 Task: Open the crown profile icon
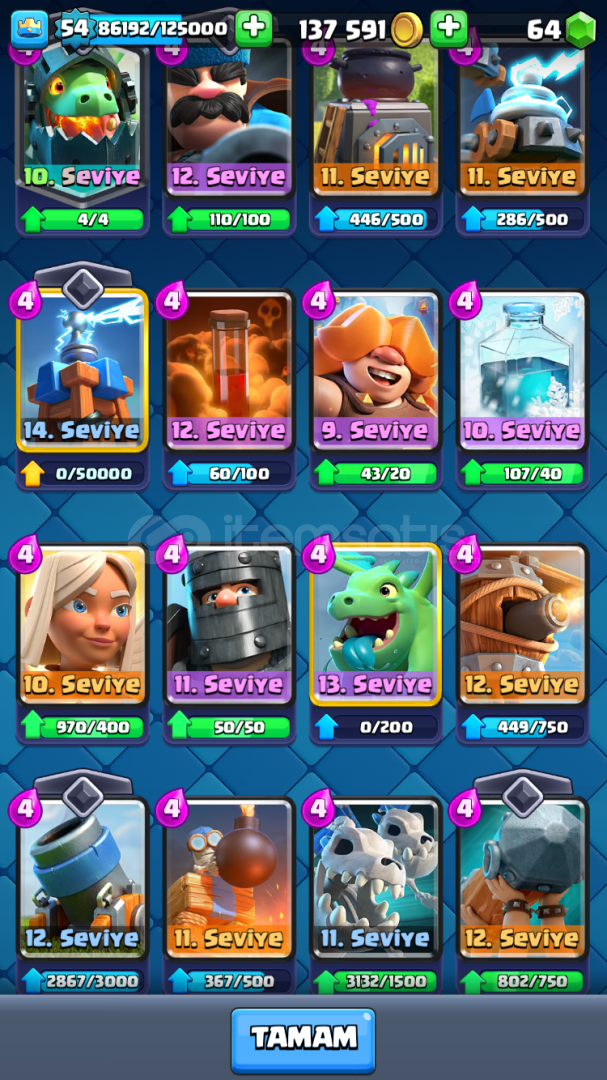point(30,28)
